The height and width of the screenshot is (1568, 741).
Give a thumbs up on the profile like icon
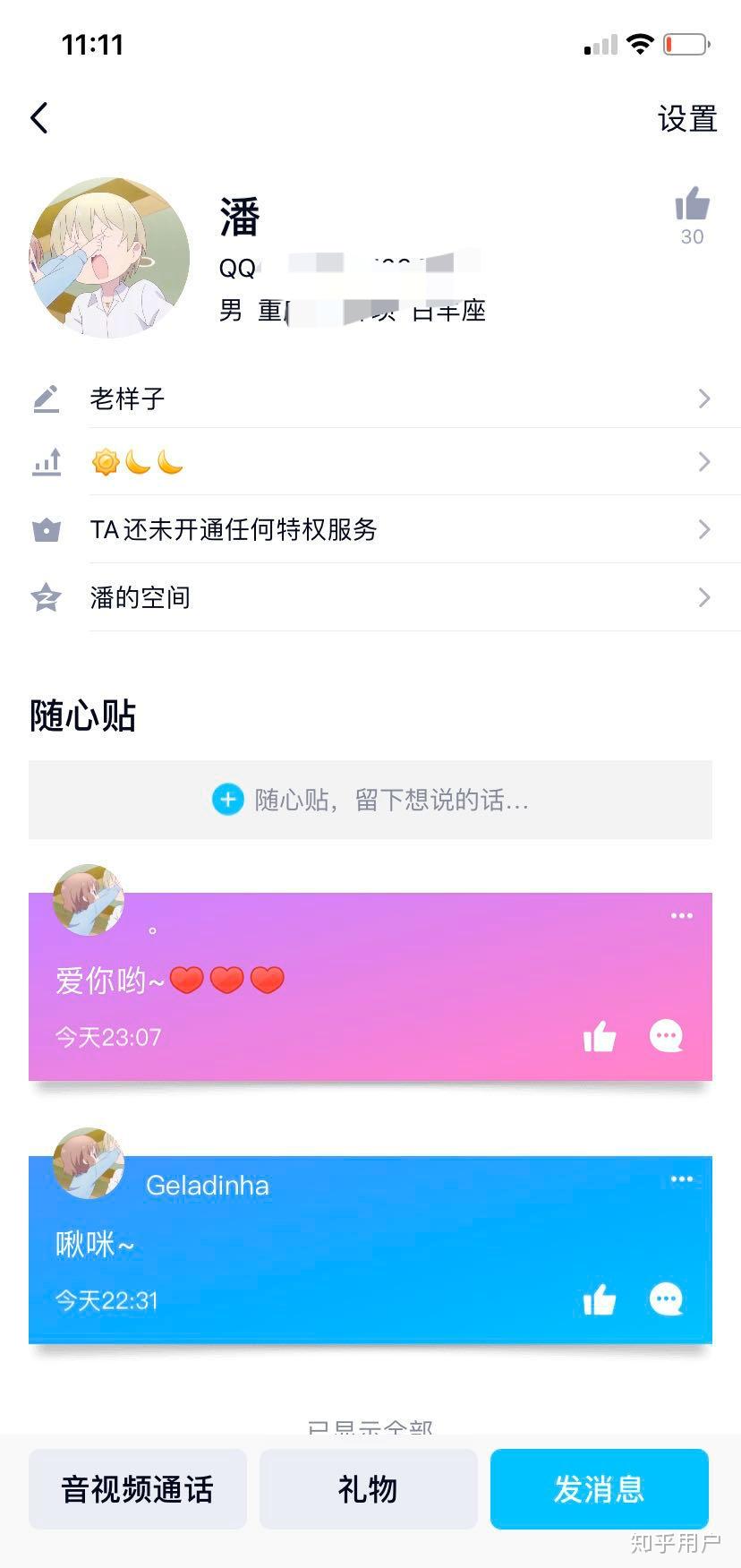point(692,207)
